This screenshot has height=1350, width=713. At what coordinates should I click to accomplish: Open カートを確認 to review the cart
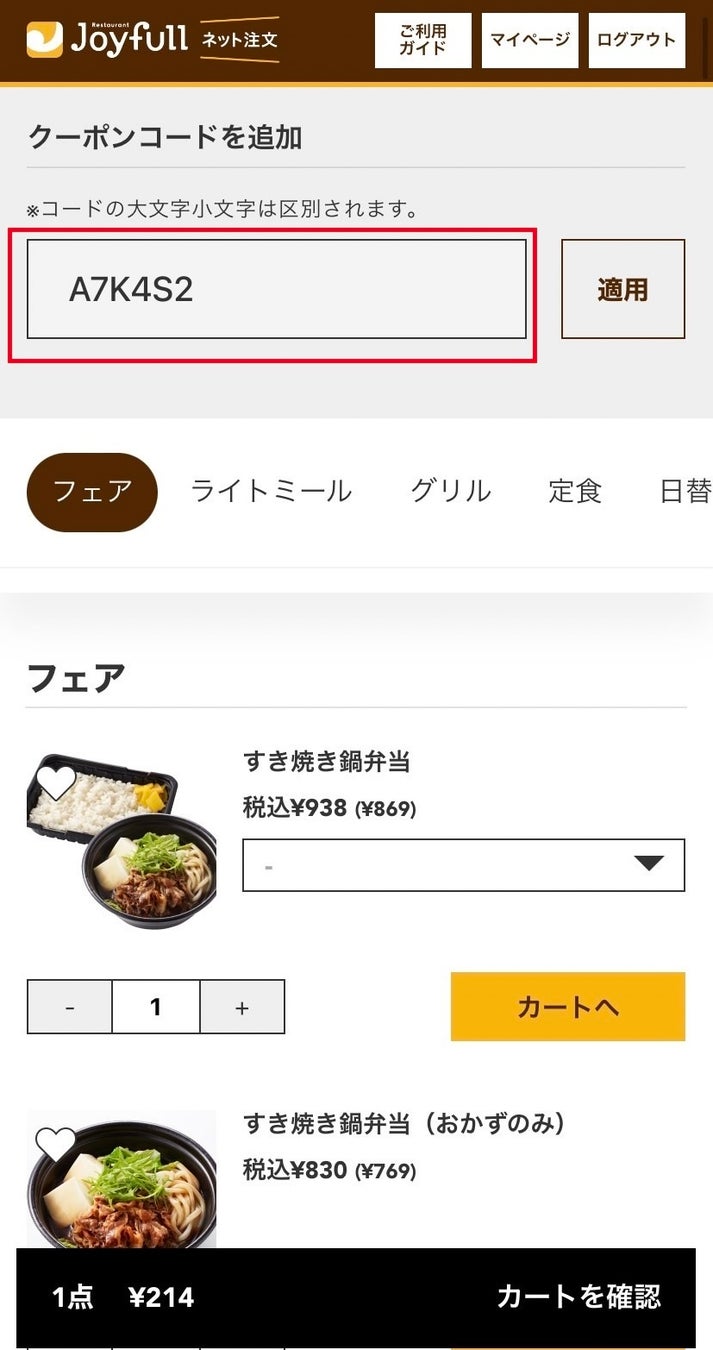579,1297
